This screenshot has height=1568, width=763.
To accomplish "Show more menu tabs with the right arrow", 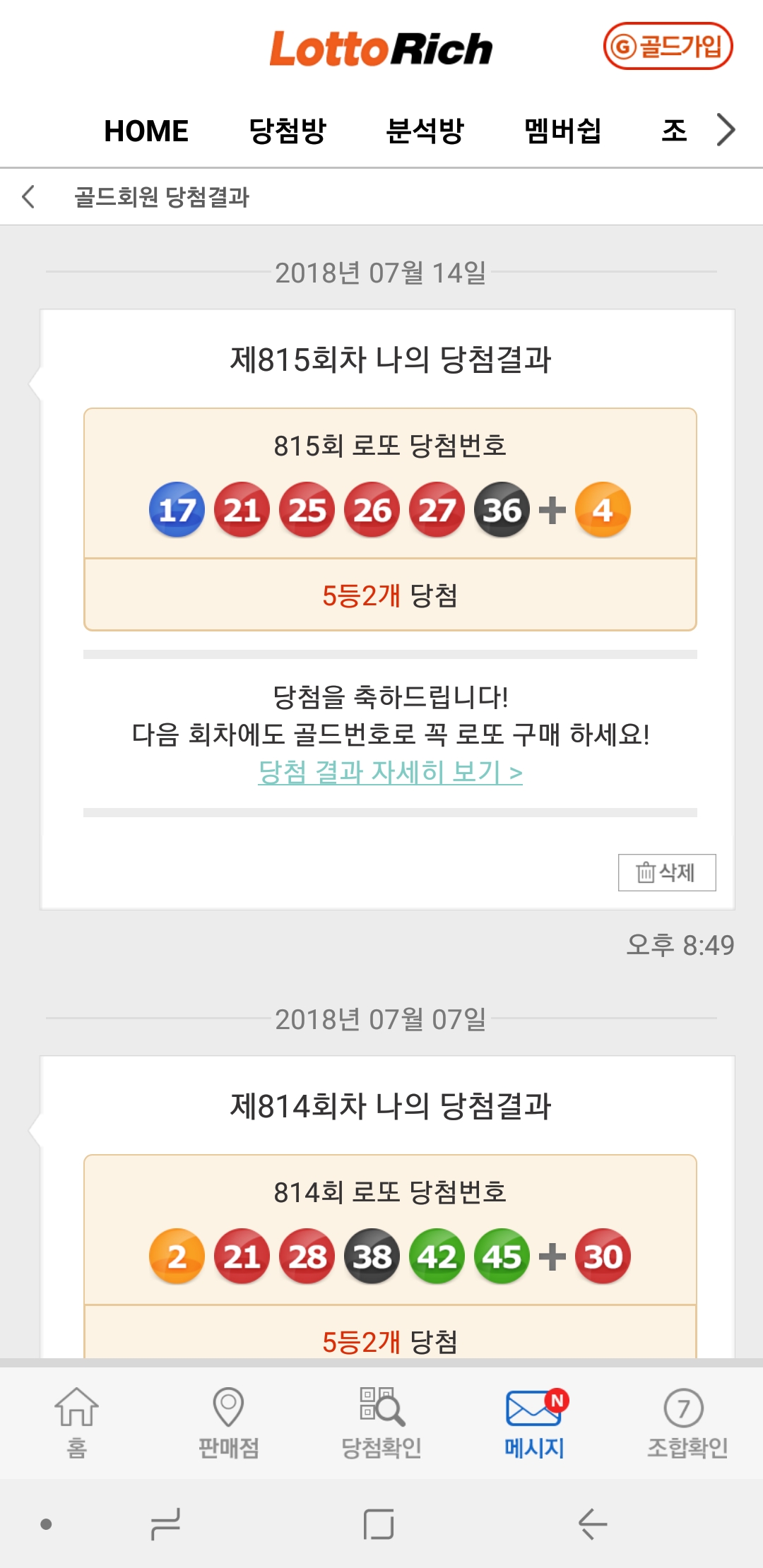I will 726,130.
